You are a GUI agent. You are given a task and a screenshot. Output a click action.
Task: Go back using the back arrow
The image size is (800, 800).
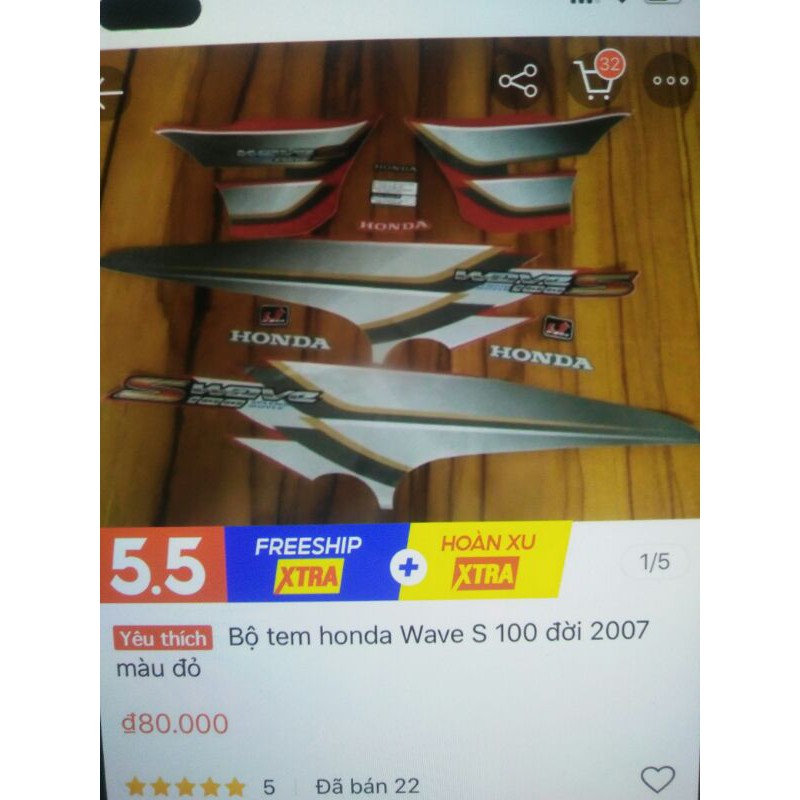[x=110, y=92]
